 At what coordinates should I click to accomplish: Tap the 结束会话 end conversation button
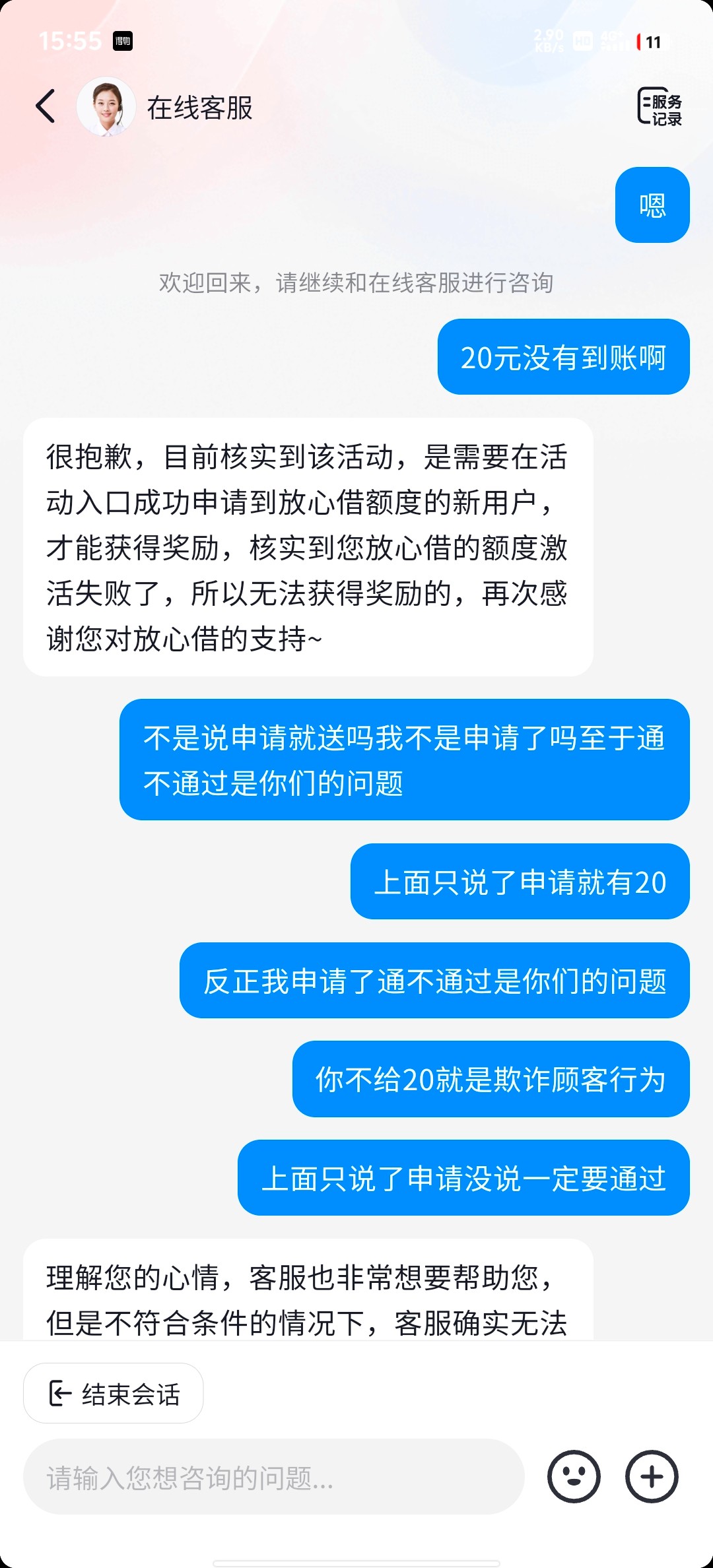click(x=113, y=1393)
